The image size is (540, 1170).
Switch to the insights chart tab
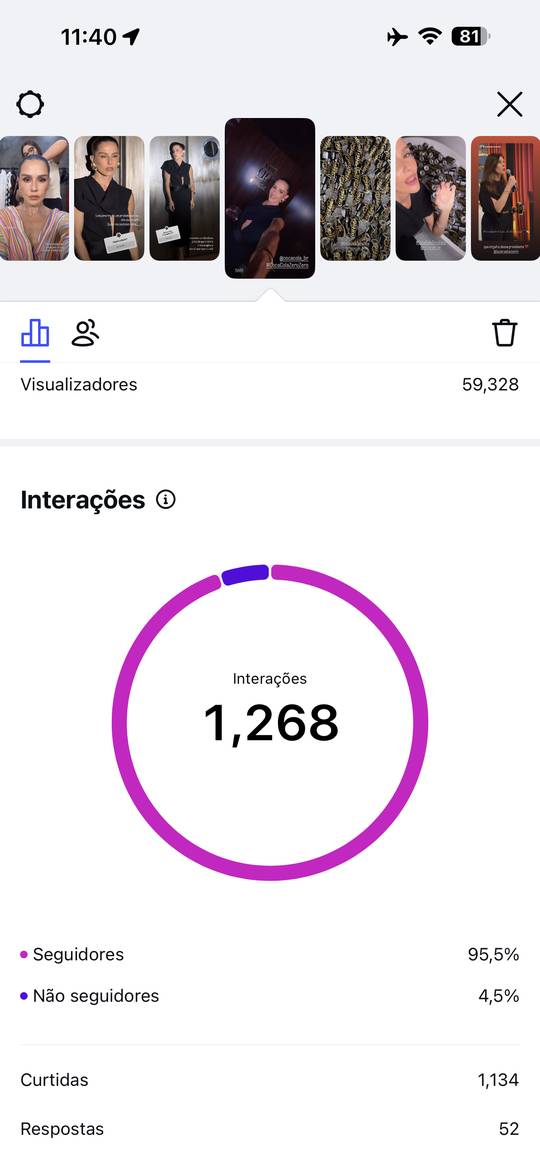tap(35, 333)
